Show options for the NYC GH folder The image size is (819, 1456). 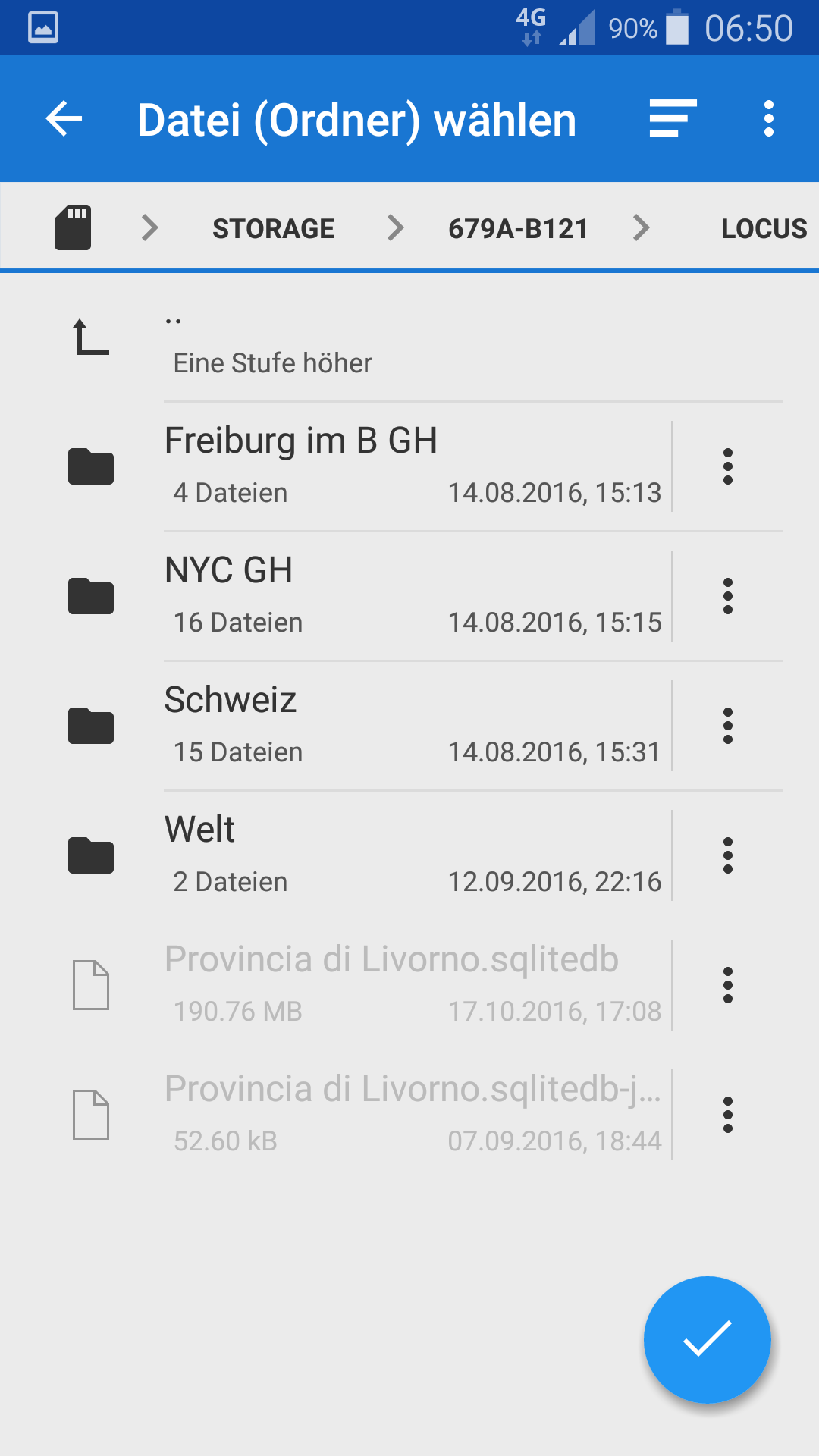coord(728,596)
